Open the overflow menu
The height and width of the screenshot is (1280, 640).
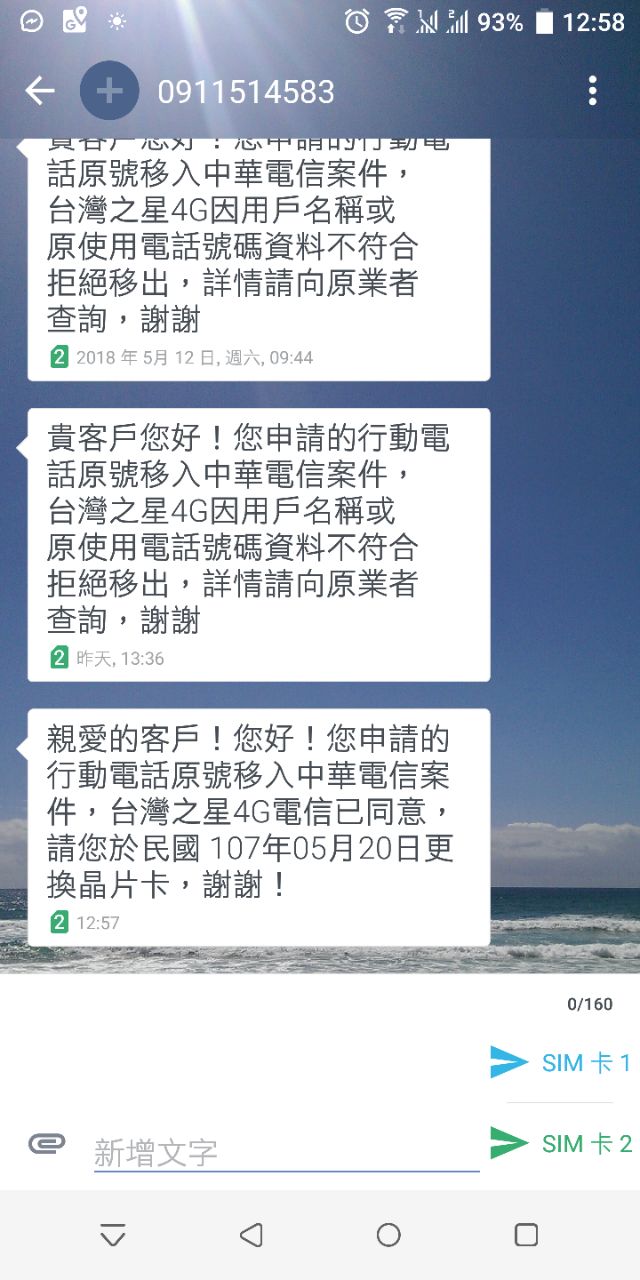click(x=593, y=92)
